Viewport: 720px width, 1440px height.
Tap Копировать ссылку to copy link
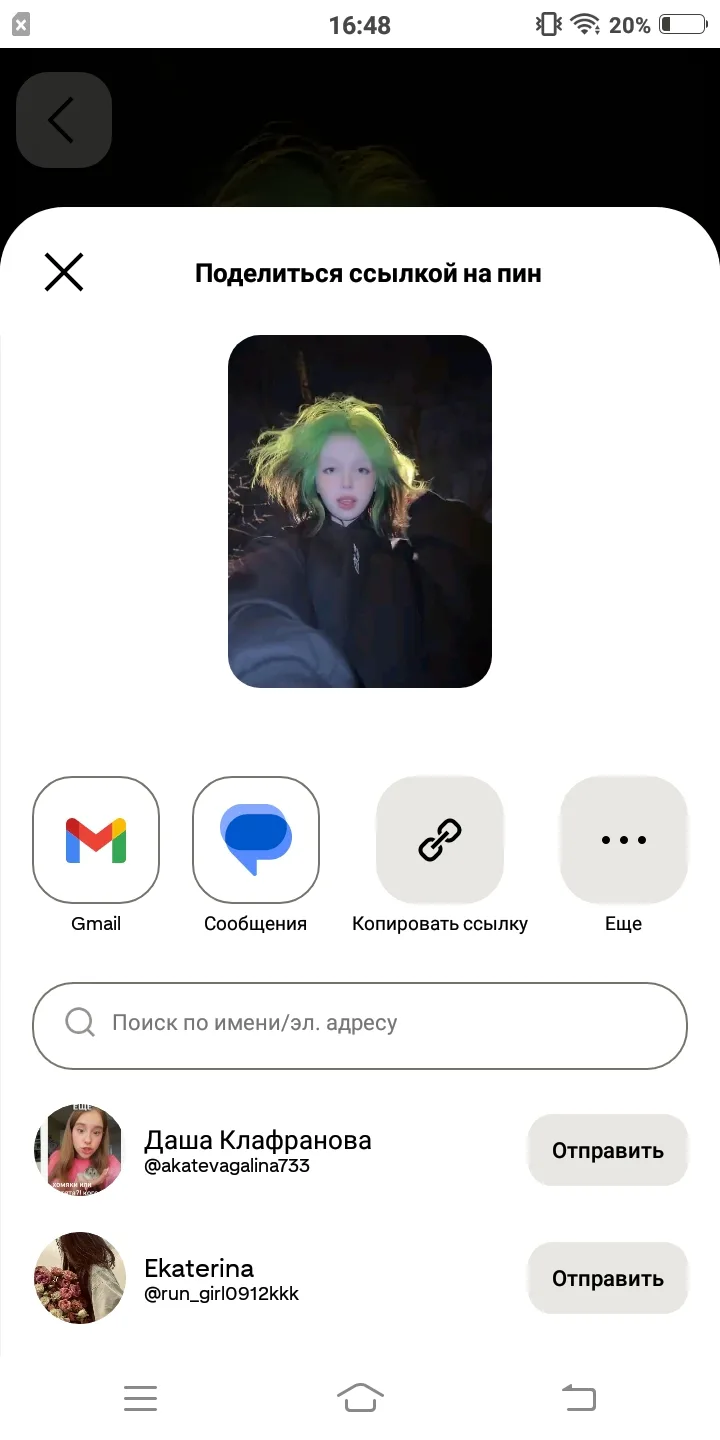point(440,840)
